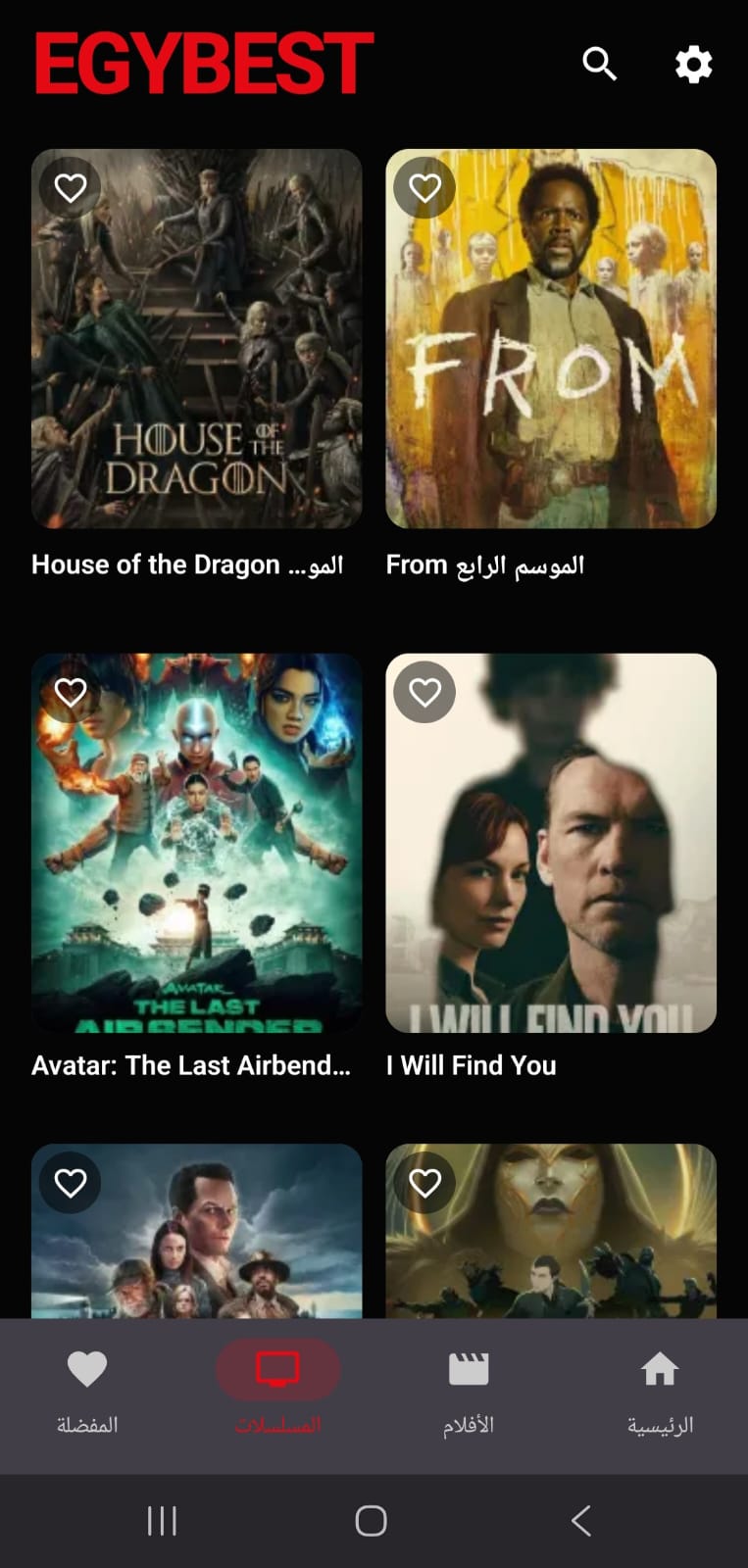
Task: Select the المسلسلات tab
Action: pos(278,1393)
